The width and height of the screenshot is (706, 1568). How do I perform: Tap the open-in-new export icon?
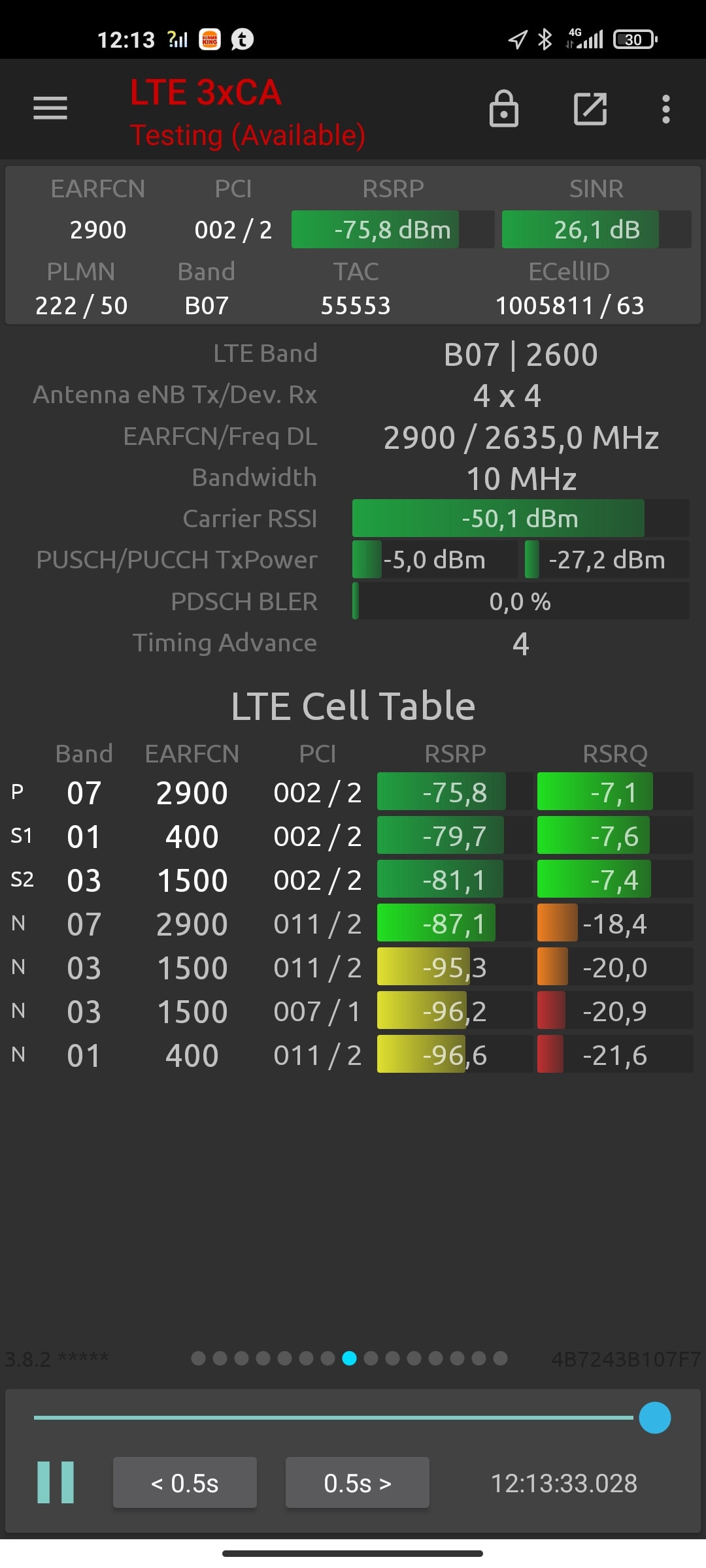590,108
